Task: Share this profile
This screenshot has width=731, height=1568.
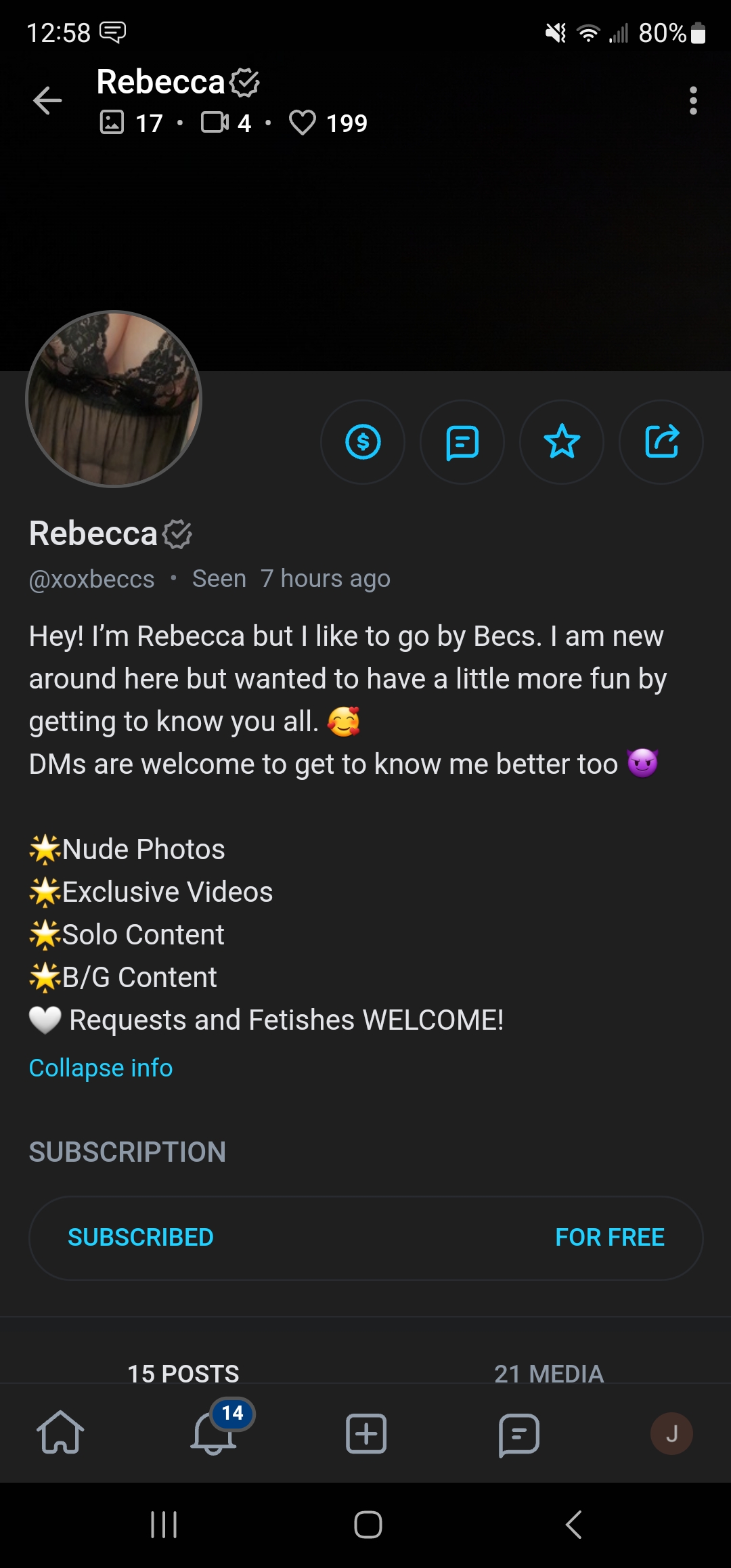Action: [x=661, y=442]
